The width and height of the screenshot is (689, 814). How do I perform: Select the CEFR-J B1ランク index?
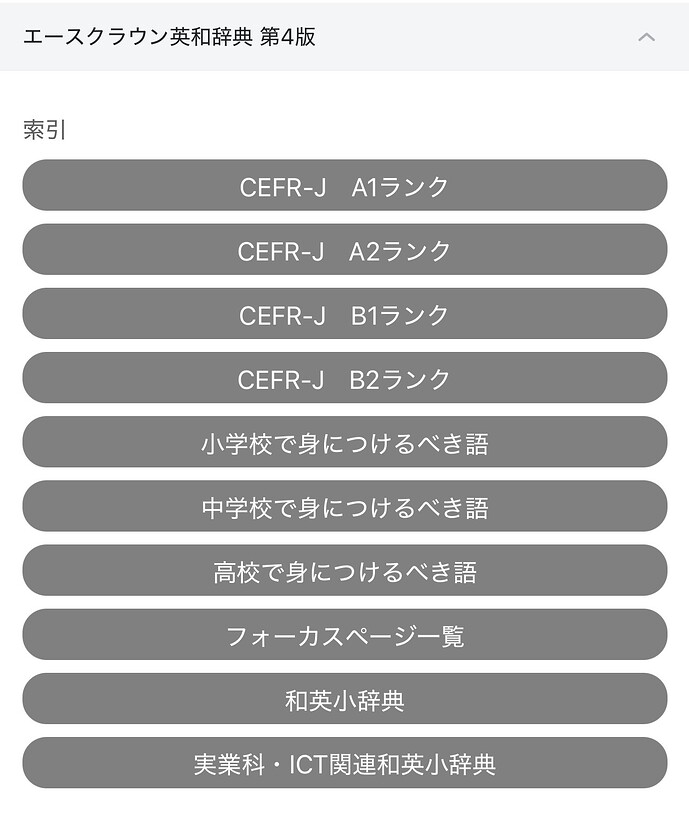pos(344,314)
